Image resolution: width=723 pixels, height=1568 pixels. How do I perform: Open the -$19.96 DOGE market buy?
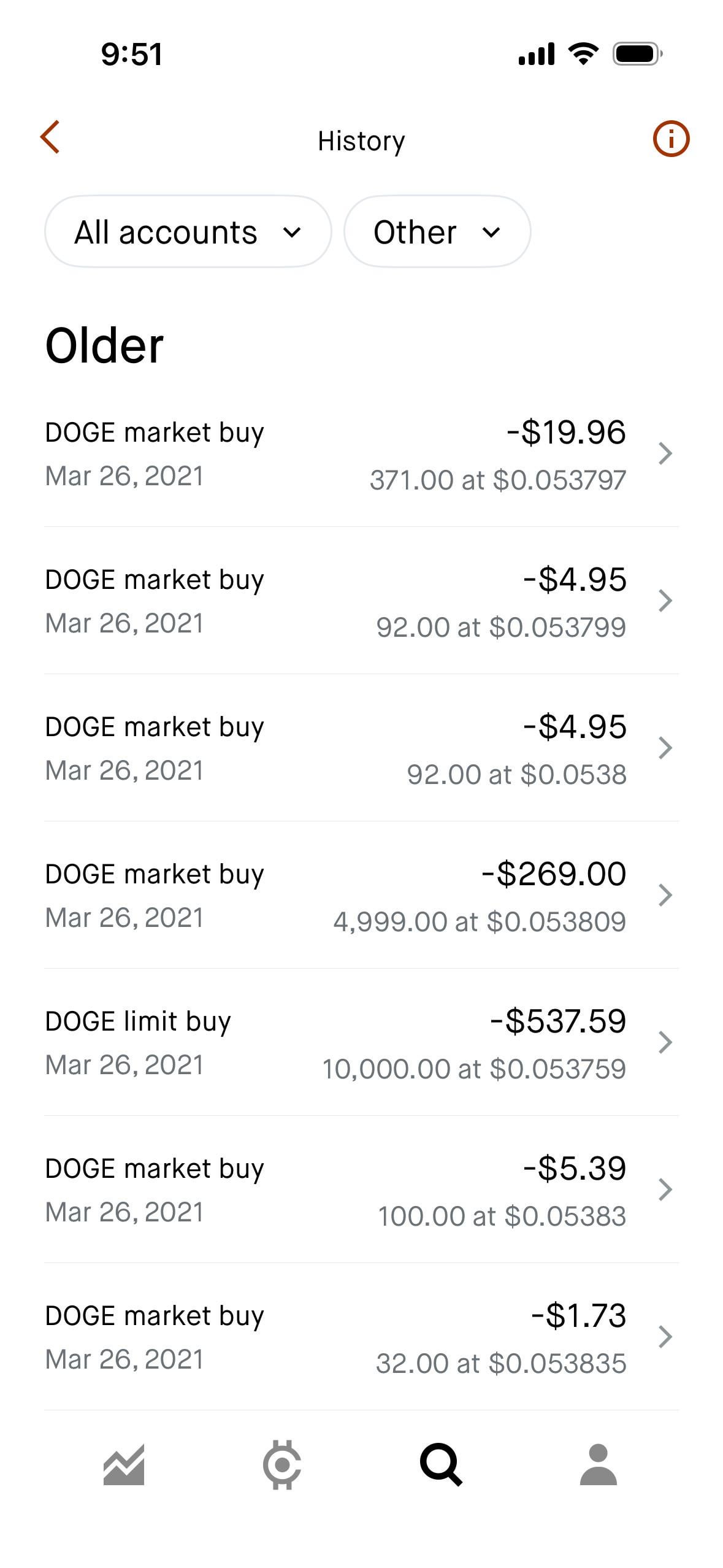click(361, 454)
